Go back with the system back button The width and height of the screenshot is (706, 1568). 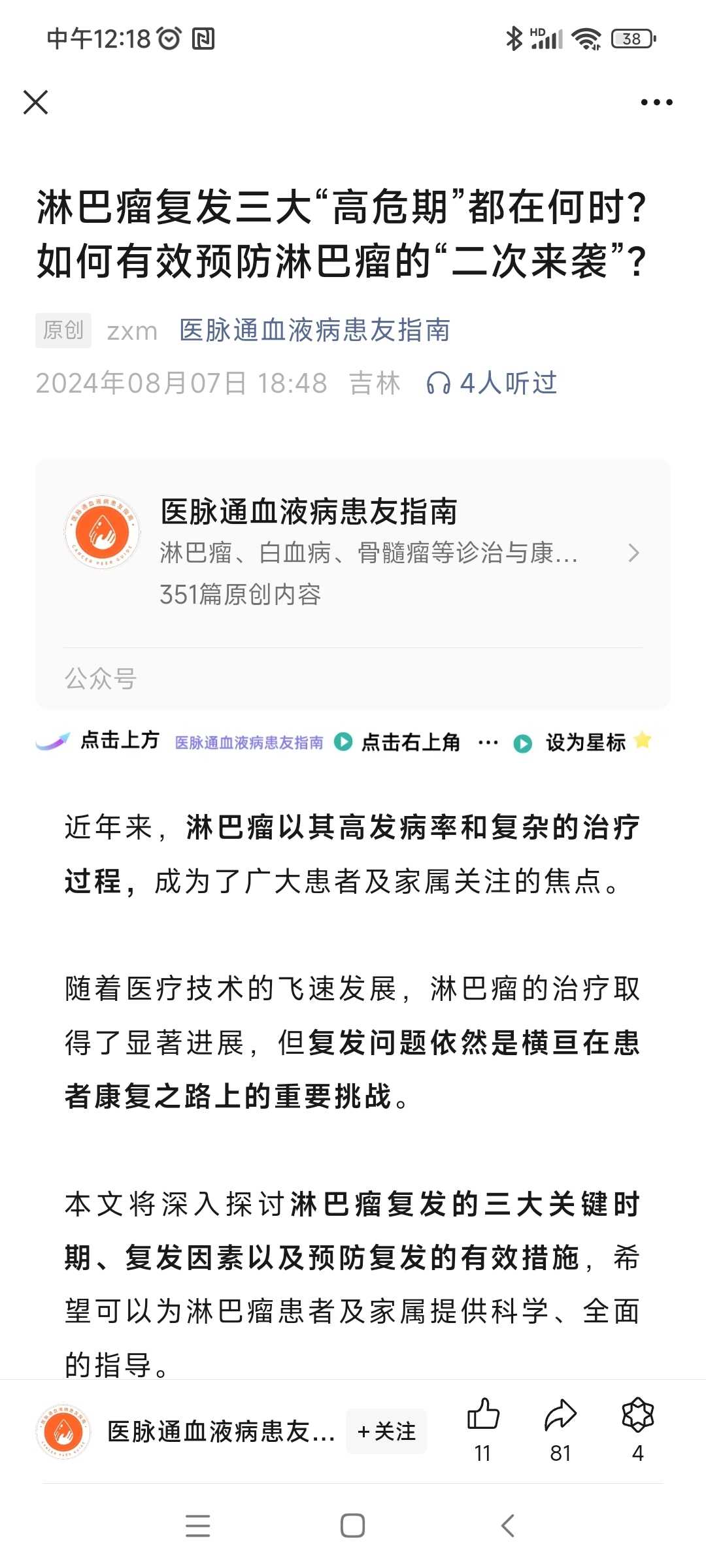coord(508,1526)
